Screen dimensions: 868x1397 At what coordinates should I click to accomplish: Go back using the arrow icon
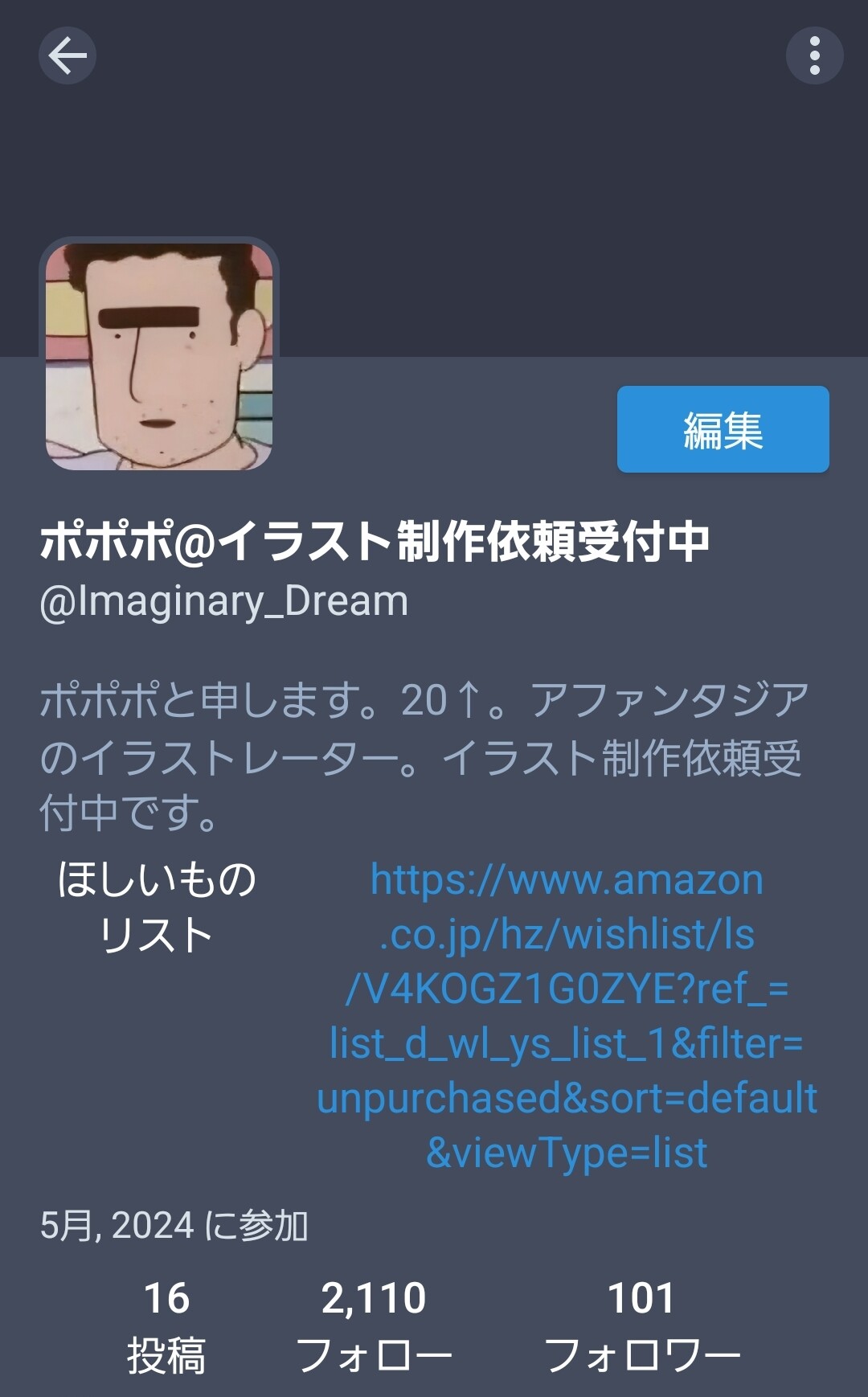68,55
